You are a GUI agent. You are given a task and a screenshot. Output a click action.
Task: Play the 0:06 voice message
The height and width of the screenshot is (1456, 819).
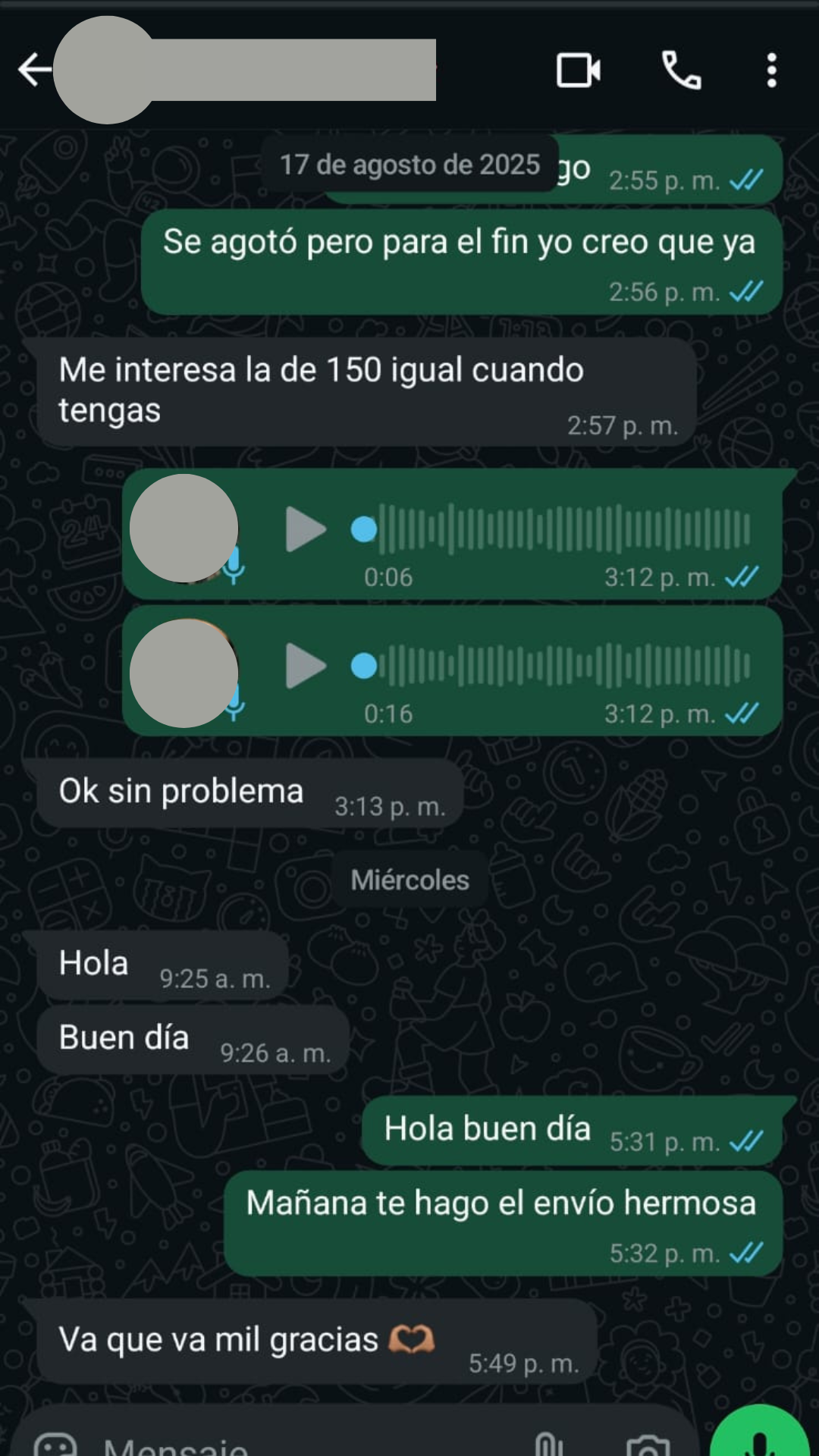(x=305, y=529)
